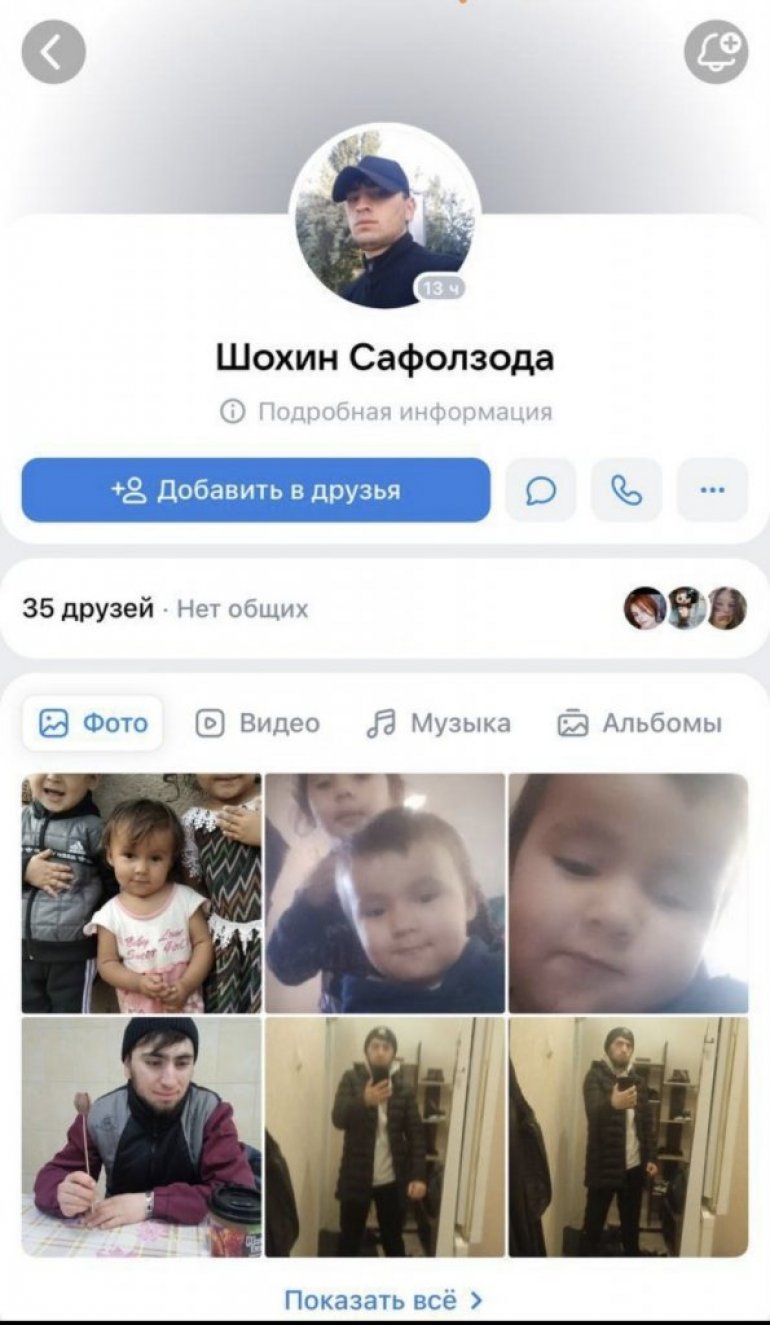Viewport: 770px width, 1325px height.
Task: Open photo of man holding a skewer
Action: pyautogui.click(x=141, y=1137)
